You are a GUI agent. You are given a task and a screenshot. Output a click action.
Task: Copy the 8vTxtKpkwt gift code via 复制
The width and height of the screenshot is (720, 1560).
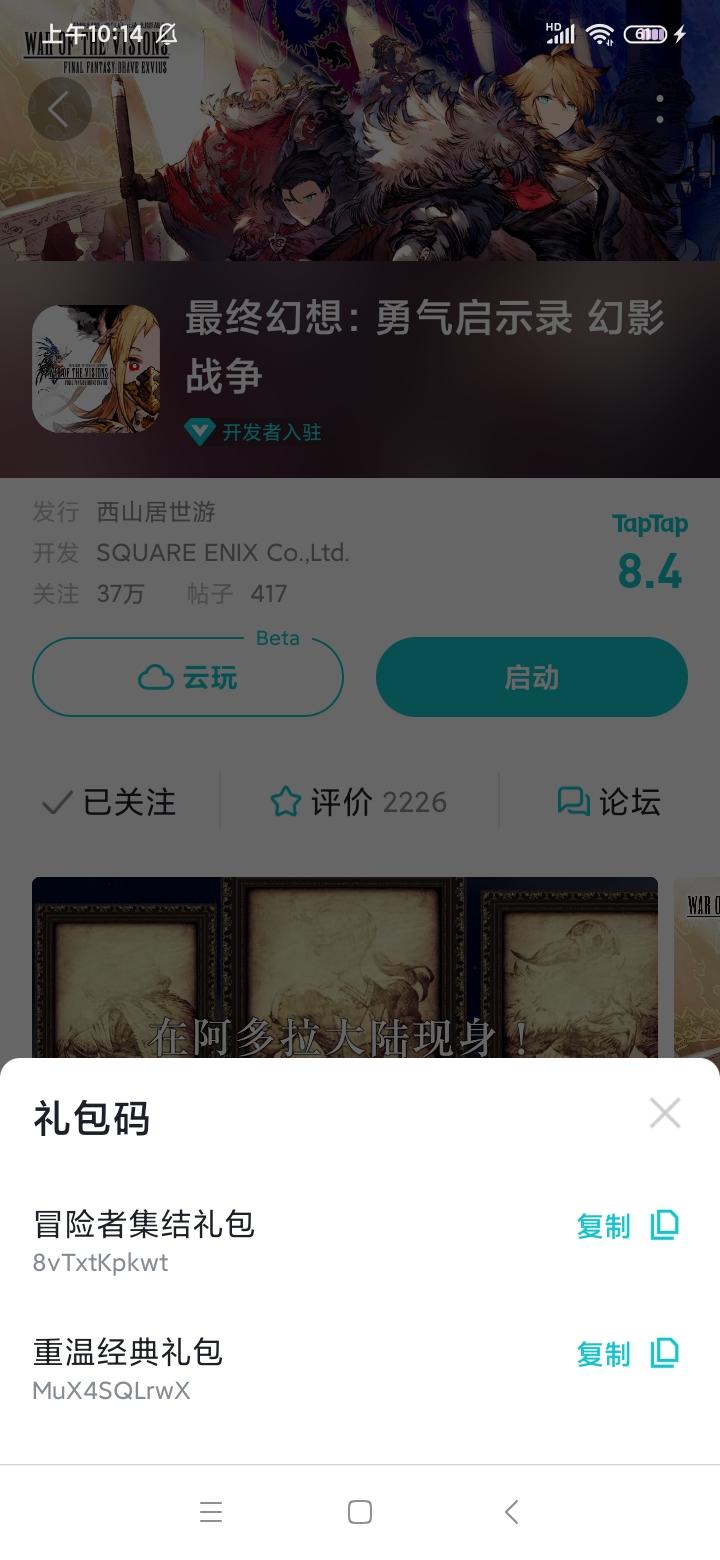(x=604, y=1225)
